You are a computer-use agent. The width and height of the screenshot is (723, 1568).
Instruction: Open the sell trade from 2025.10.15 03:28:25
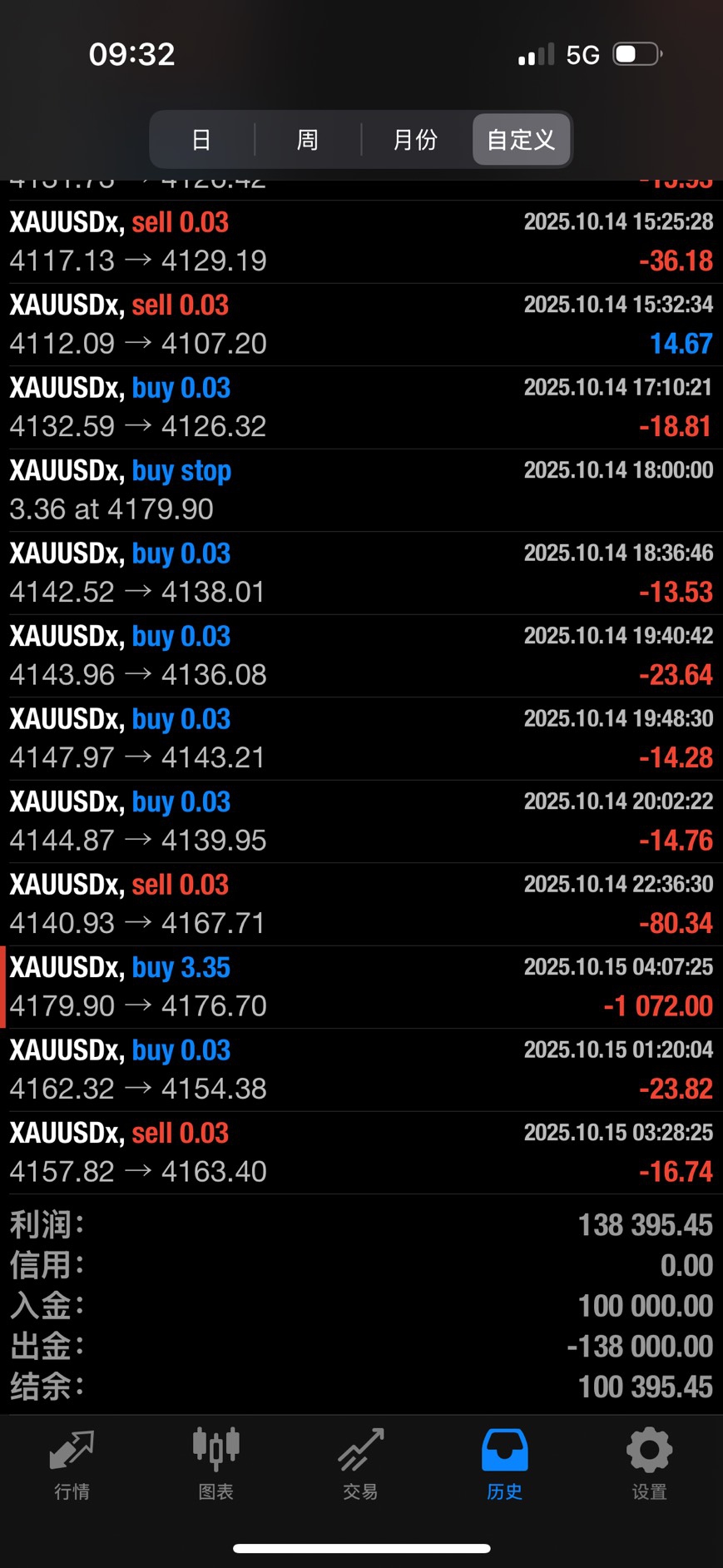pos(361,1153)
